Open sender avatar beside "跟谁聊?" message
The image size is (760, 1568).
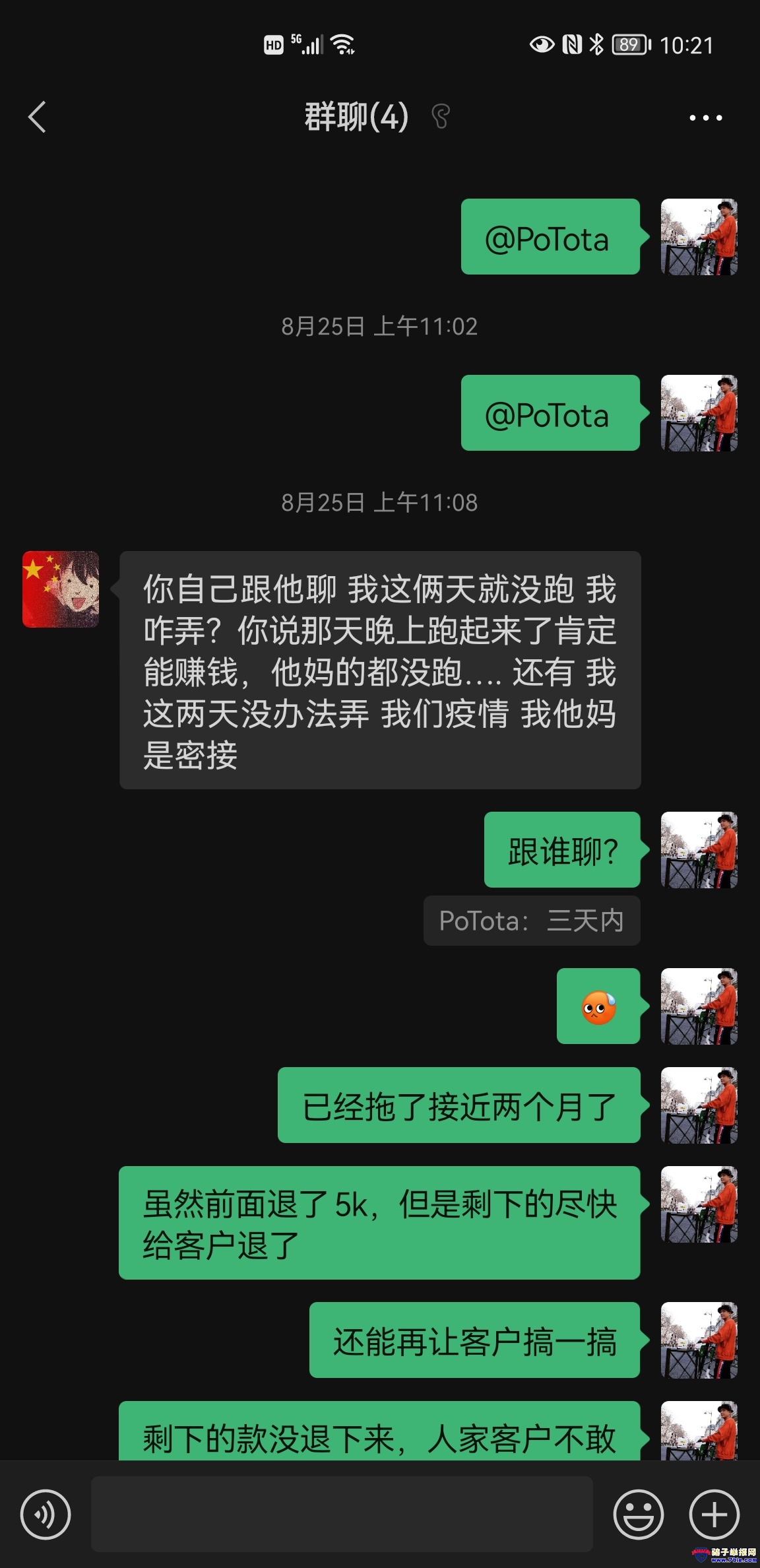coord(699,850)
